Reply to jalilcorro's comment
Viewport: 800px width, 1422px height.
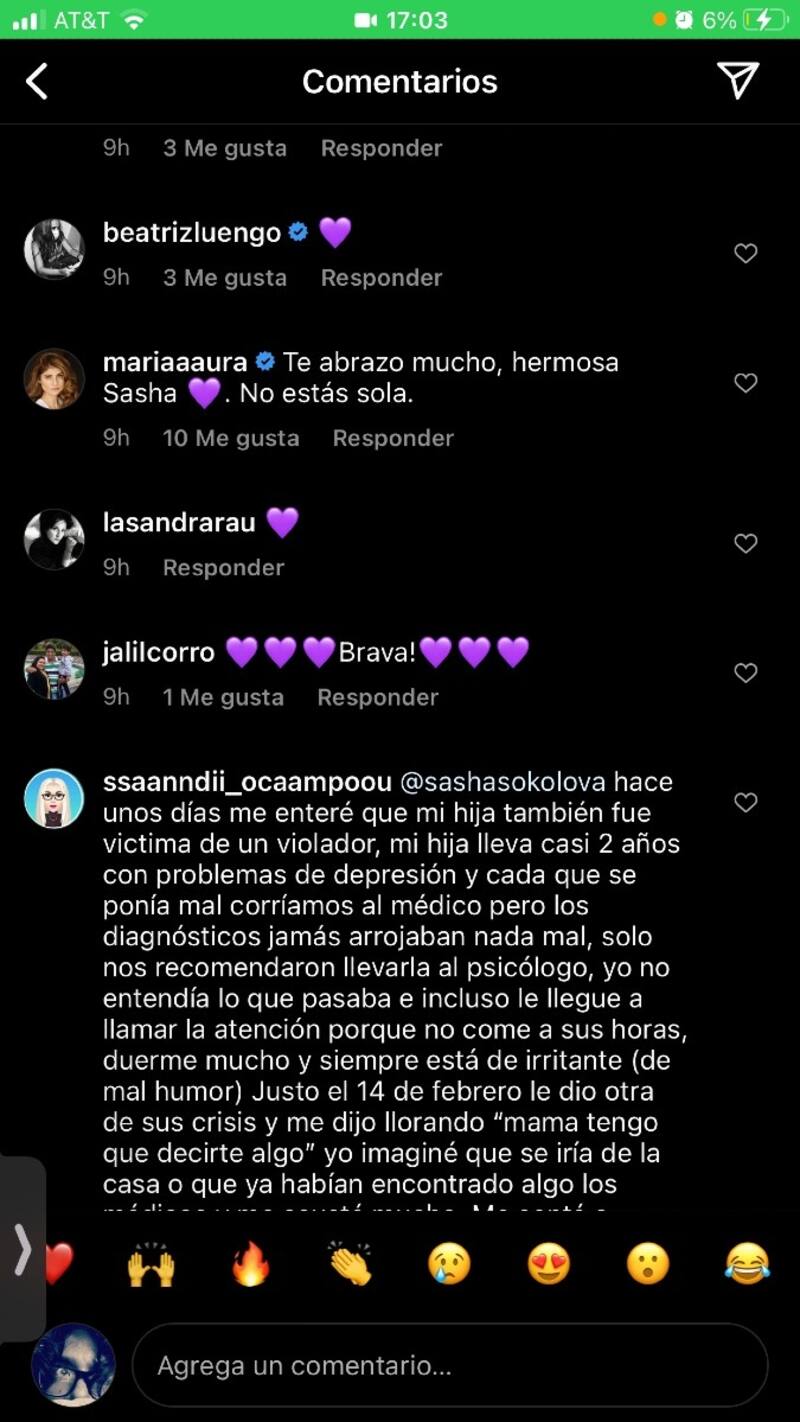(378, 697)
